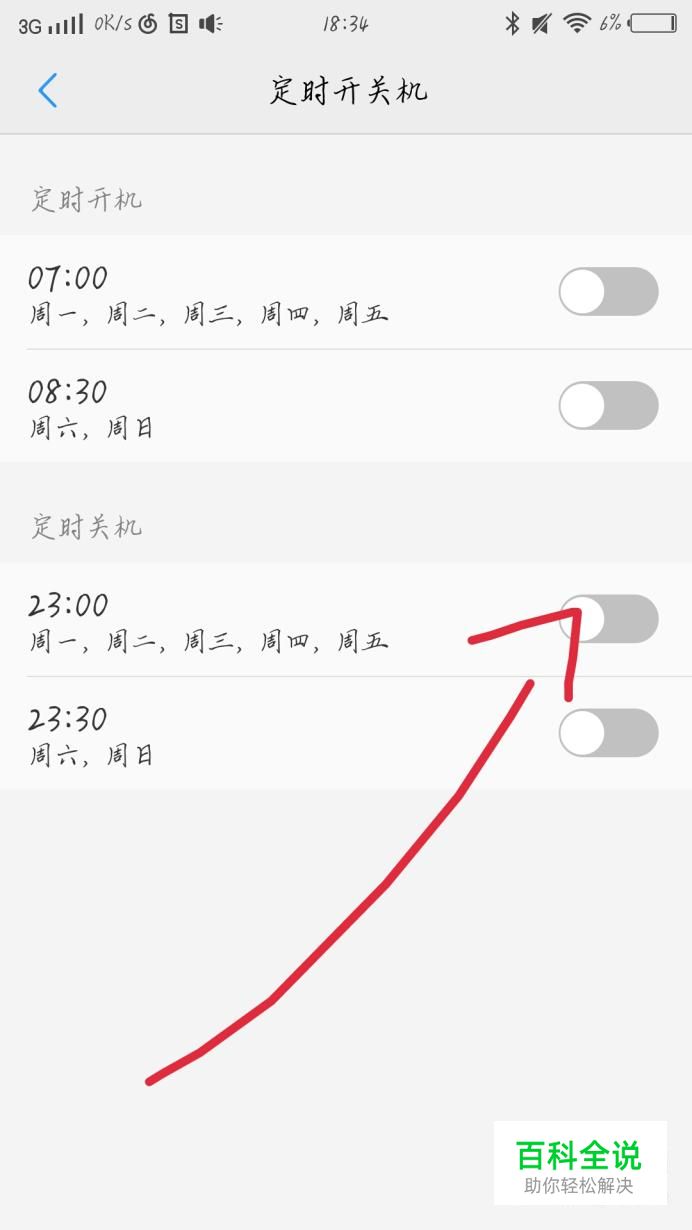Enable the 07:00 weekday power-on switch
Screen dimensions: 692x1230
pyautogui.click(x=608, y=292)
